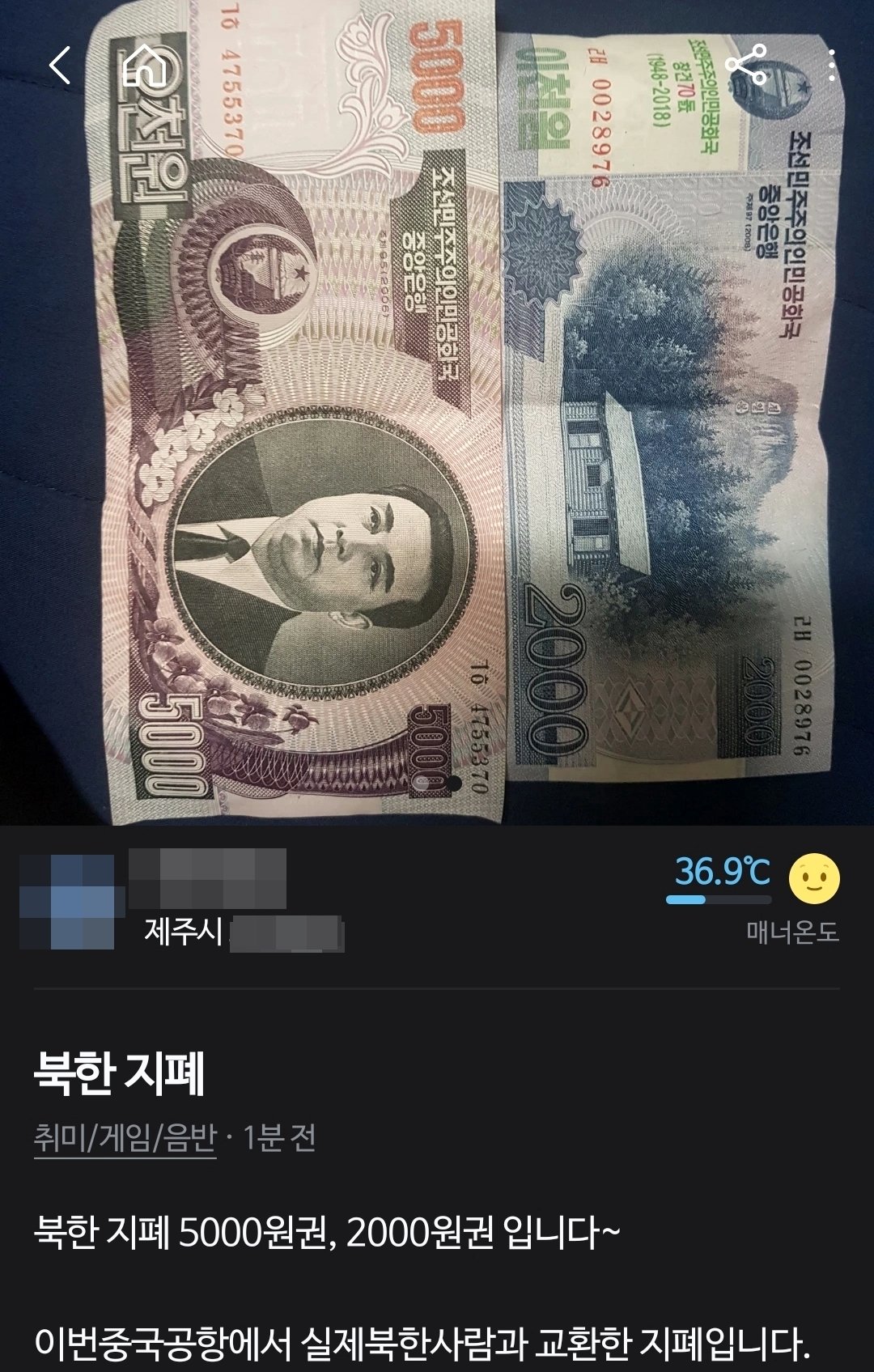Open the three-dot overflow menu
The image size is (874, 1372).
pos(832,66)
